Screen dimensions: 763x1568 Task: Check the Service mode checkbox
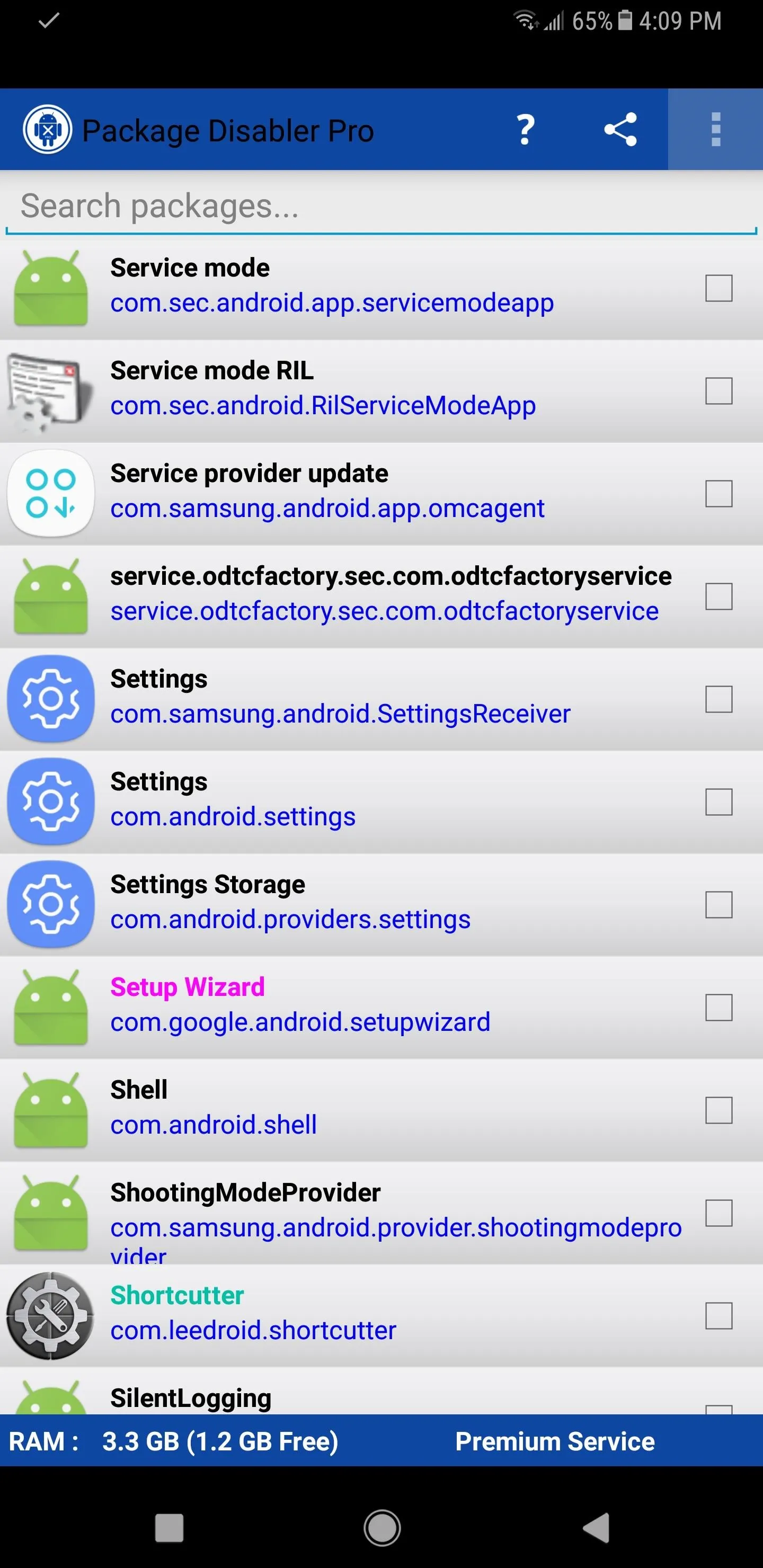718,289
